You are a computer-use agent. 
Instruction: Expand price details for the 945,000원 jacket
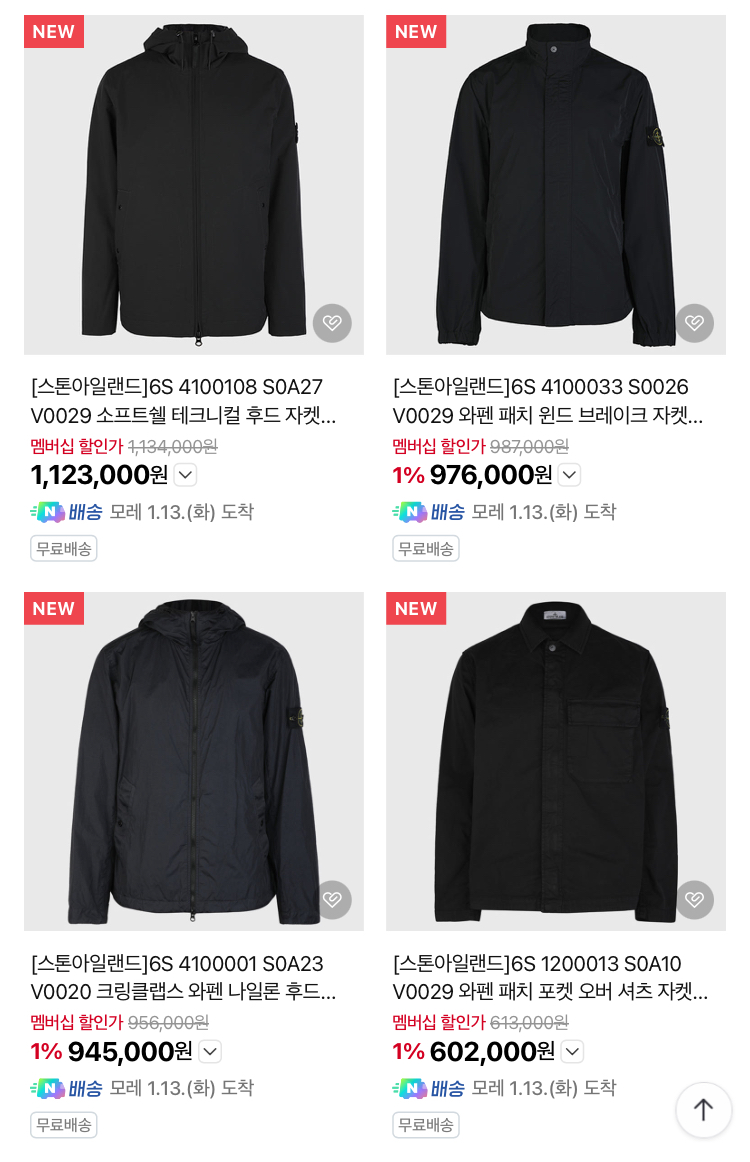tap(210, 1051)
